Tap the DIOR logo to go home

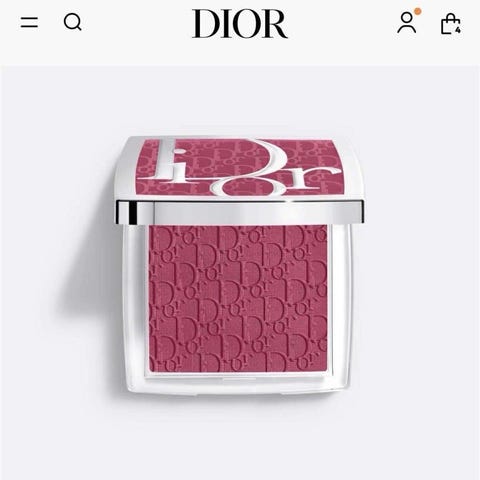240,23
